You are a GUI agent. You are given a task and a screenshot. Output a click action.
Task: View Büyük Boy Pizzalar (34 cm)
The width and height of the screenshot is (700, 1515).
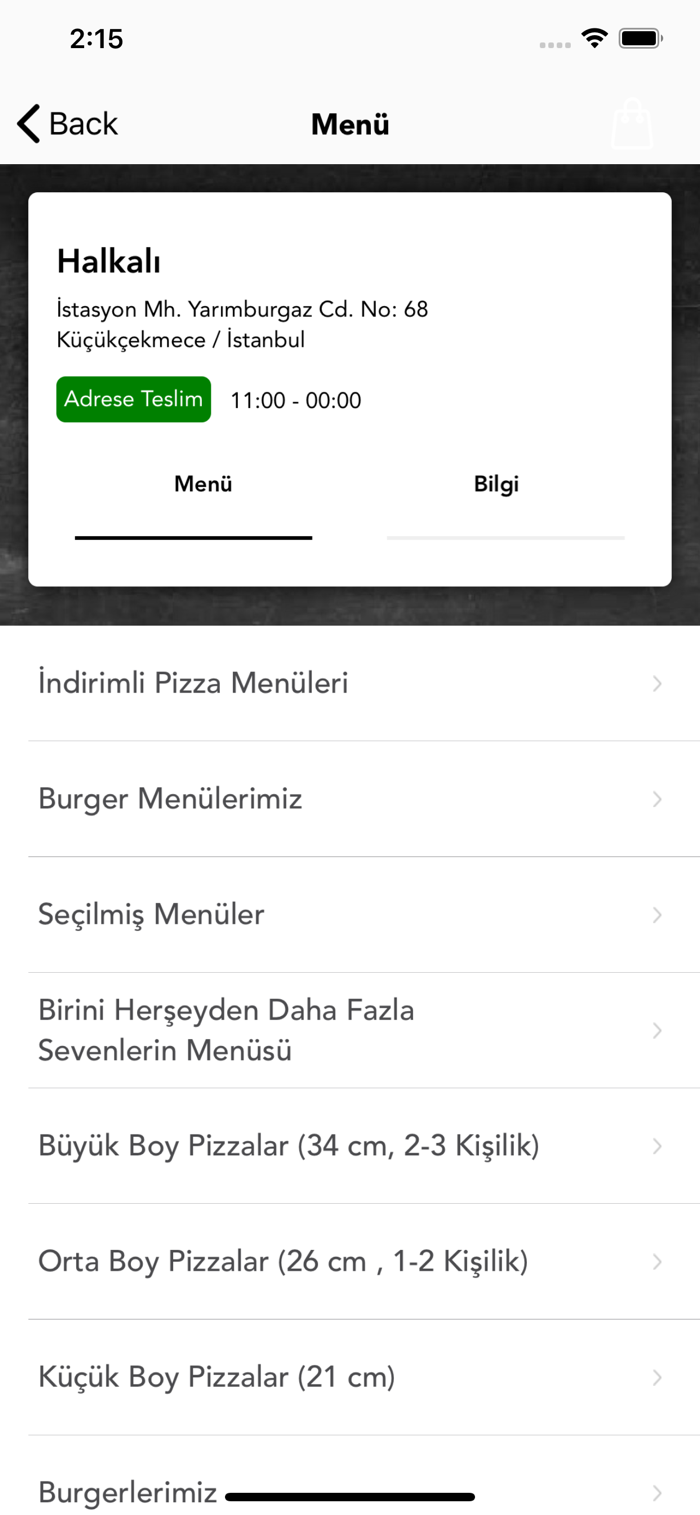(x=350, y=1146)
